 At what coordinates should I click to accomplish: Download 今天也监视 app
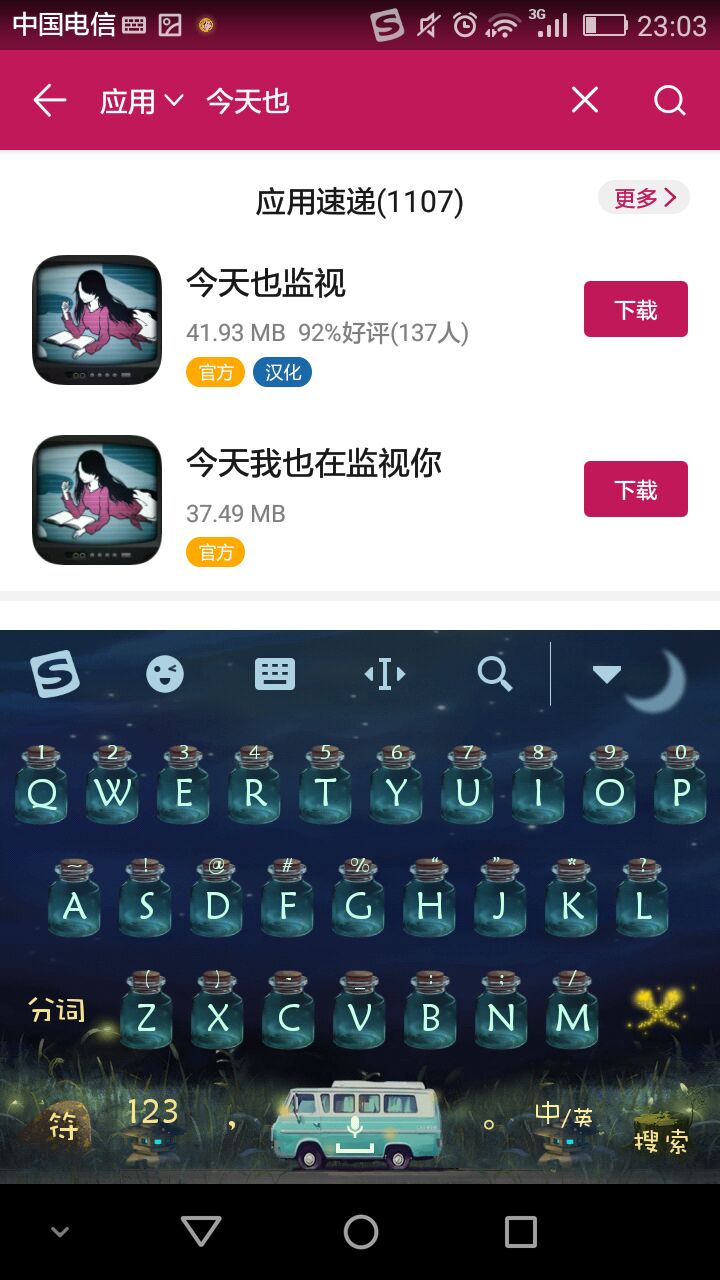[x=635, y=310]
